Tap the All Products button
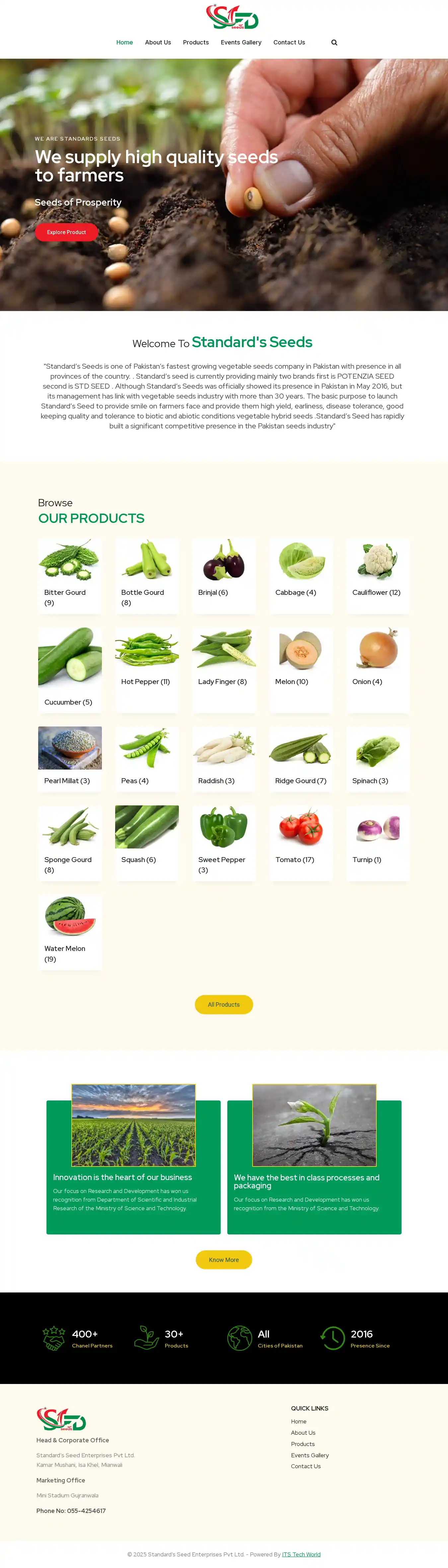Screen dimensions: 448x1568 click(x=224, y=1004)
